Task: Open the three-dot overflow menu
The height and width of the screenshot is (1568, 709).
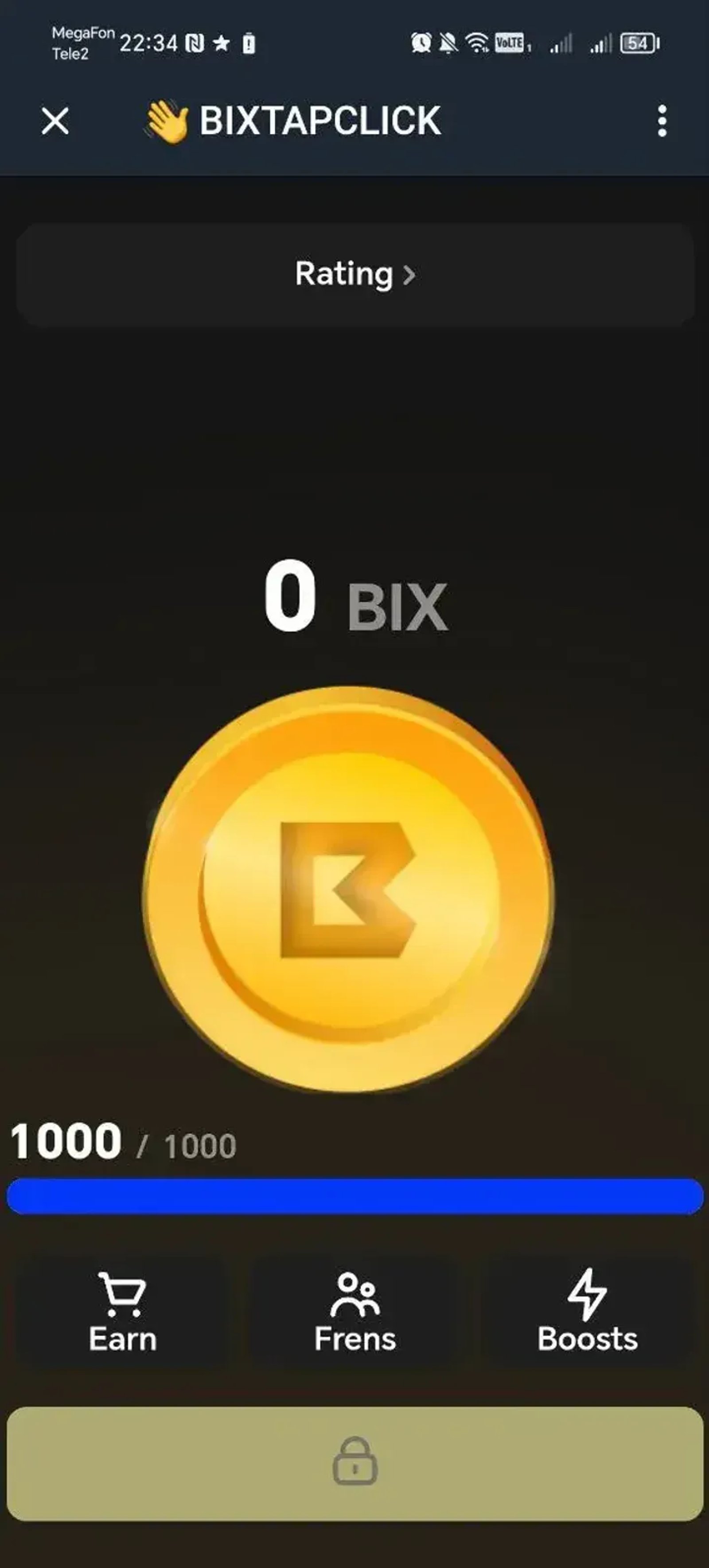Action: click(x=662, y=121)
